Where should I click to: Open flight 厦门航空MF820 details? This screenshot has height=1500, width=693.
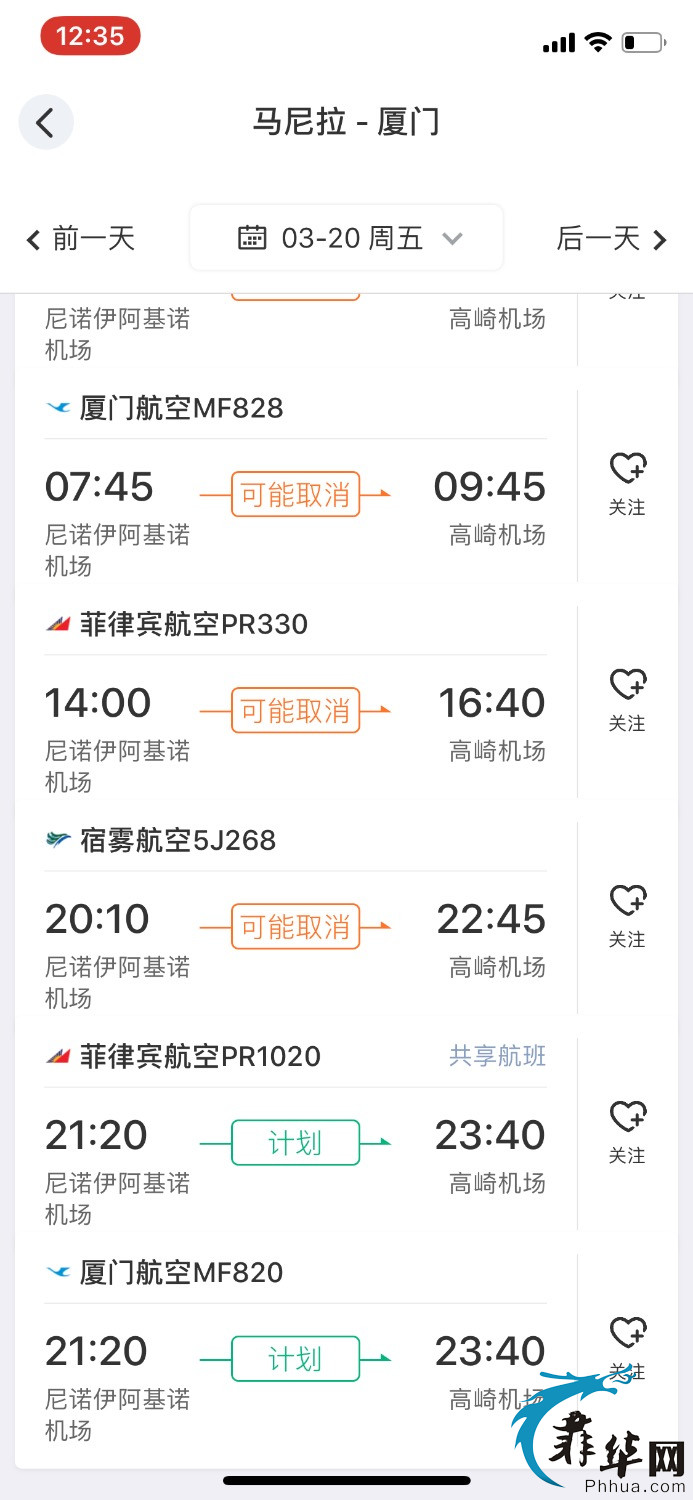click(x=296, y=1350)
